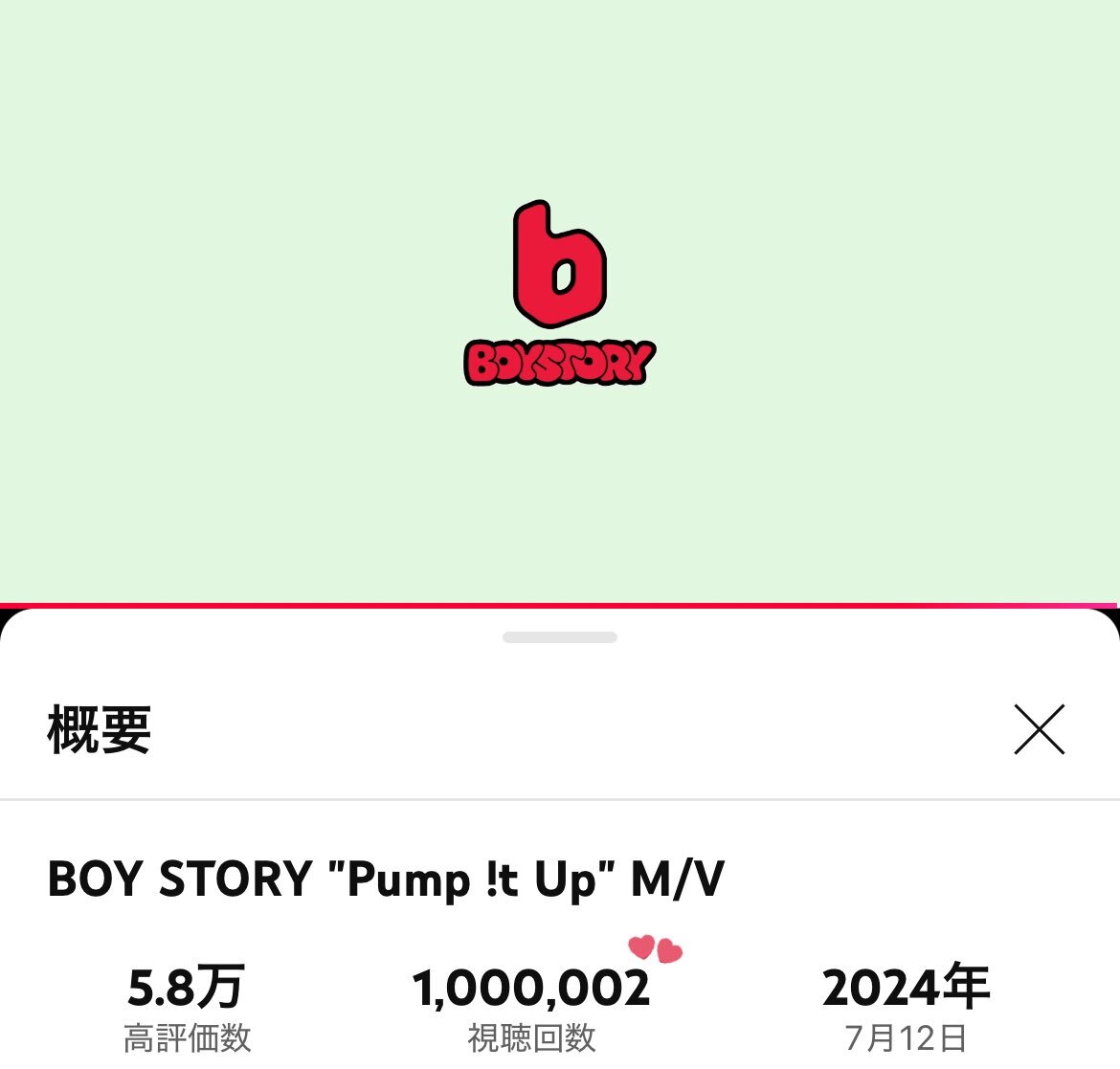Close the 概要 description panel
The height and width of the screenshot is (1069, 1120).
(1039, 730)
